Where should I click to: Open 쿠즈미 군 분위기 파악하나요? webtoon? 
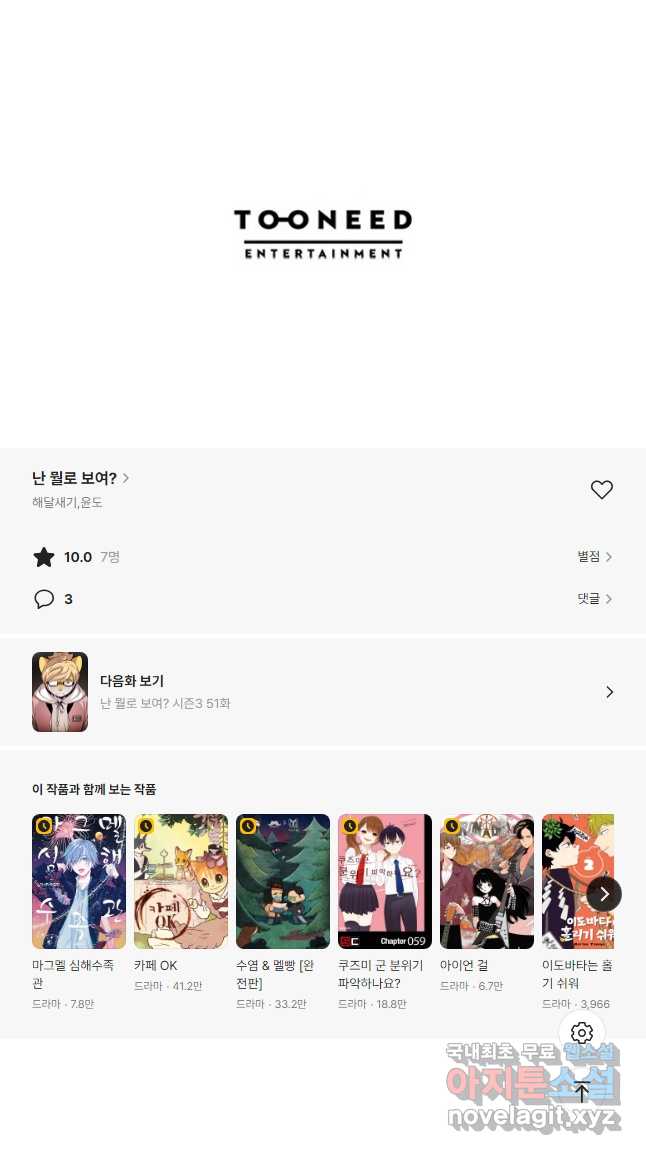(385, 882)
